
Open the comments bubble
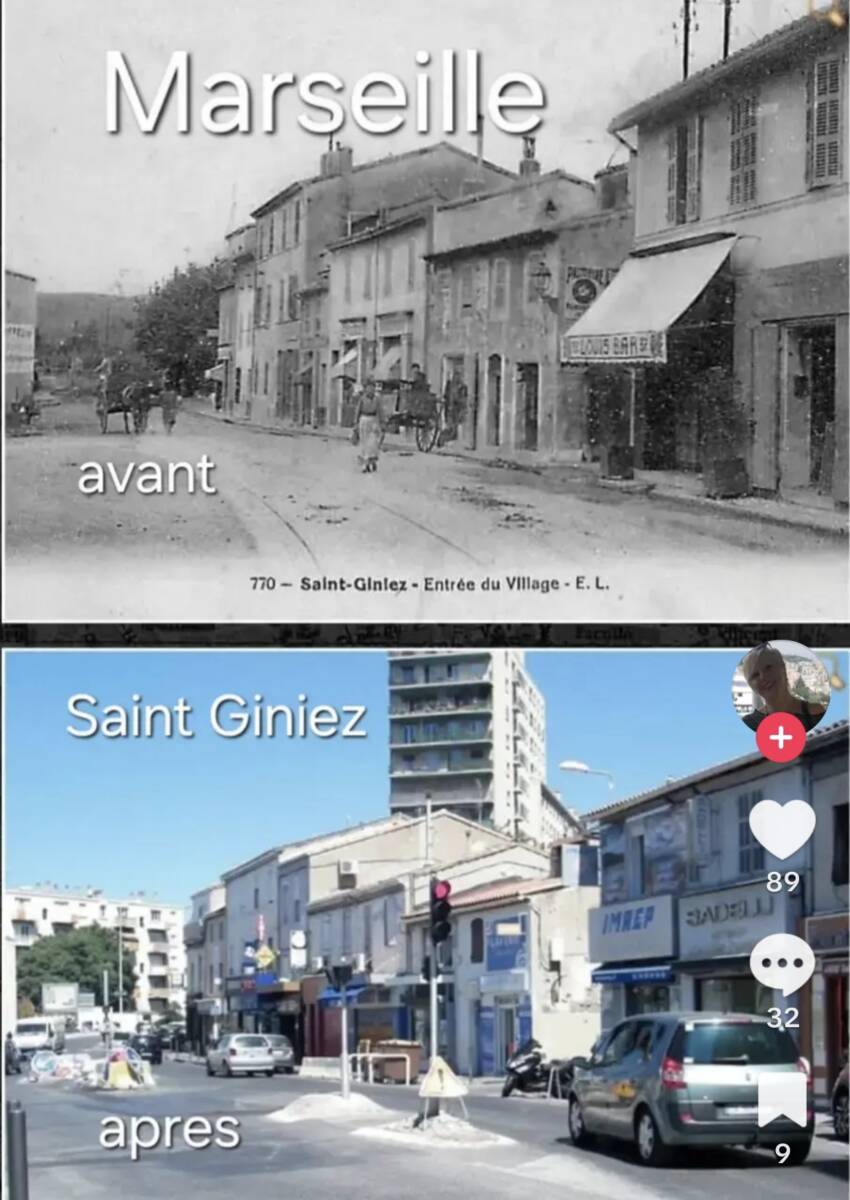click(x=782, y=963)
